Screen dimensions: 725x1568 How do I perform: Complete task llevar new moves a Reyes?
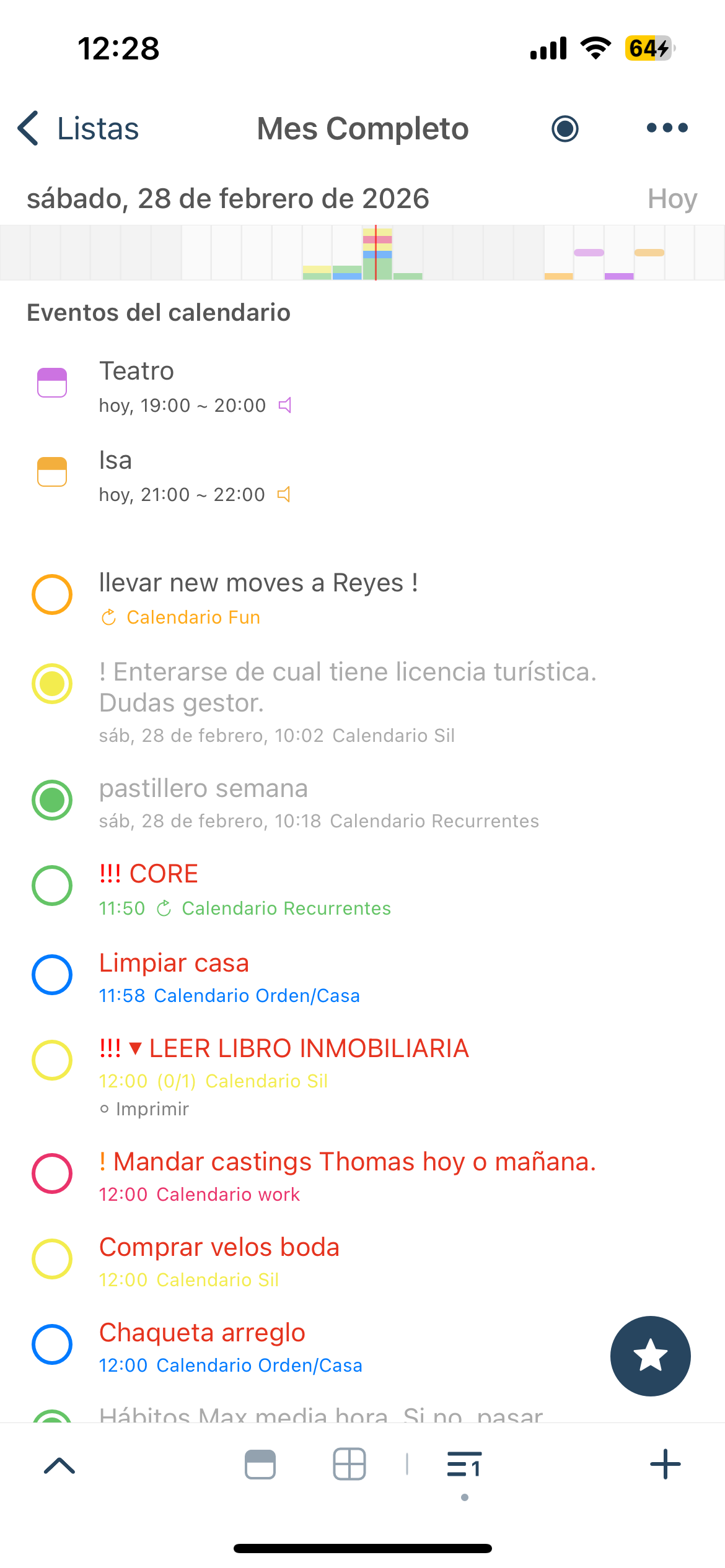pyautogui.click(x=52, y=595)
